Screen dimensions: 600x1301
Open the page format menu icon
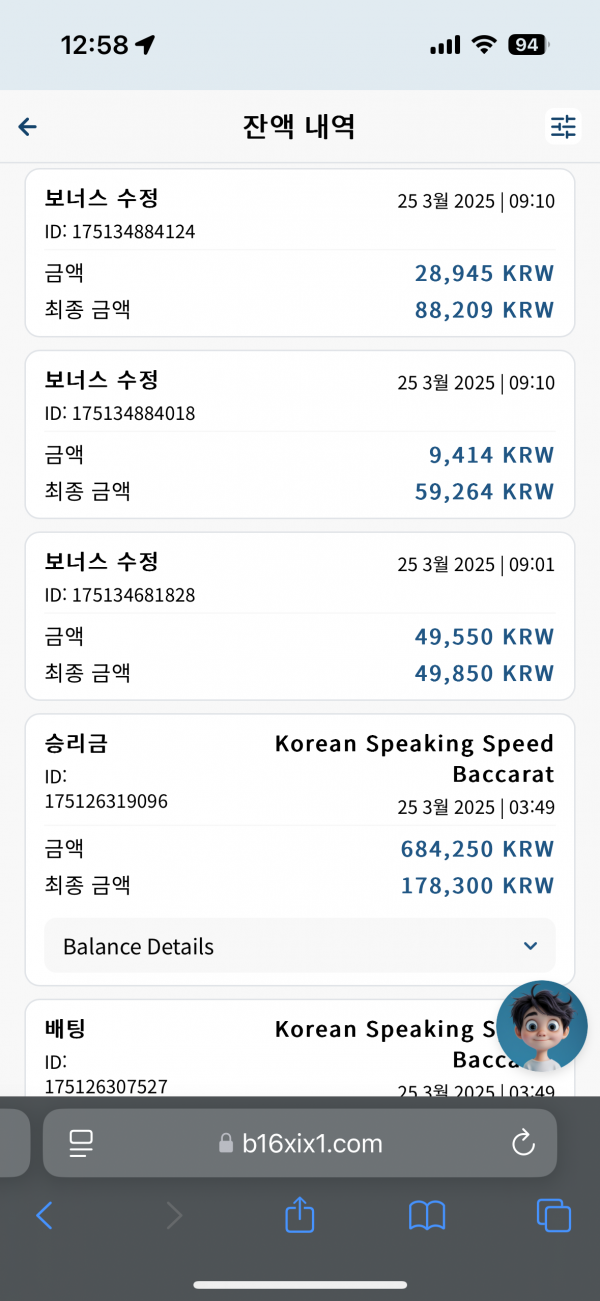[81, 1143]
